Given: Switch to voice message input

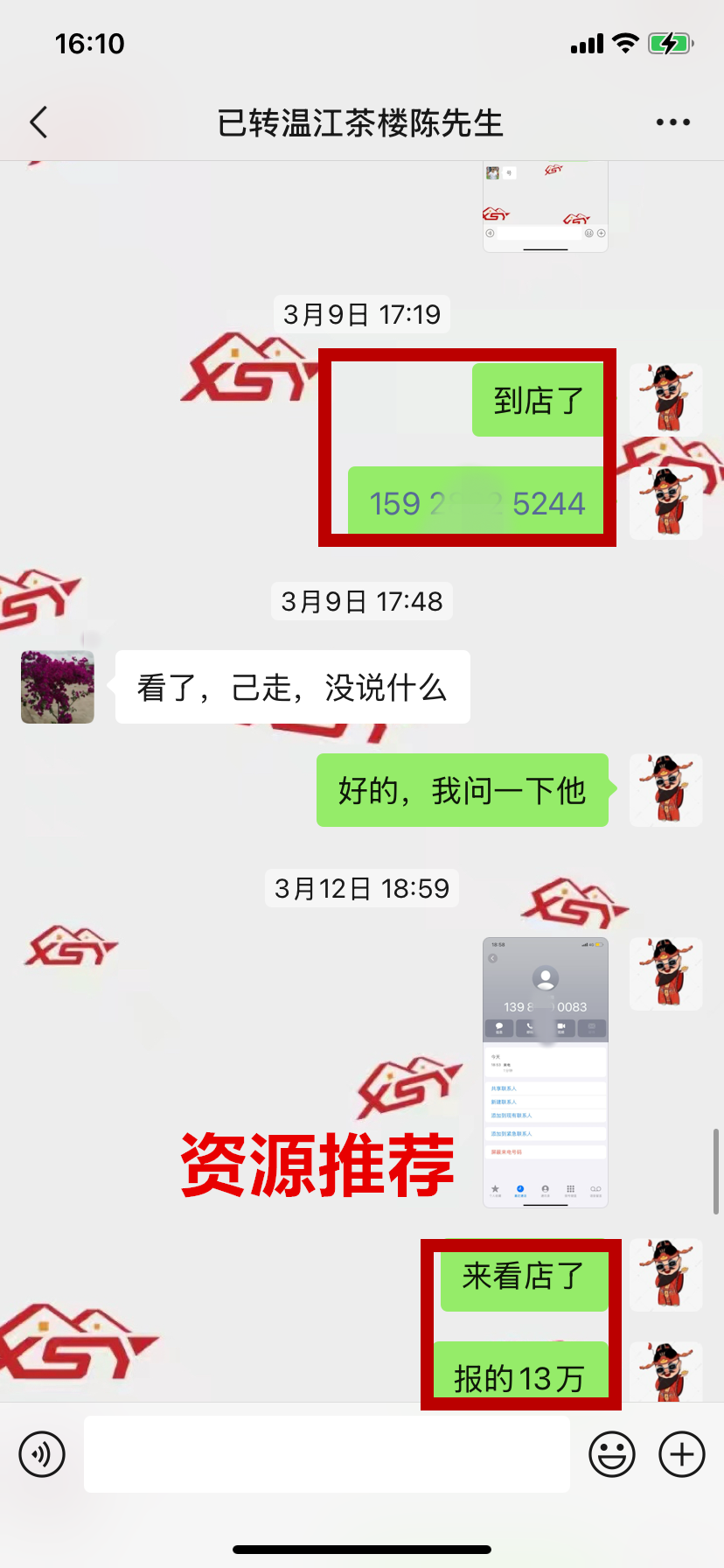Looking at the screenshot, I should [42, 1454].
